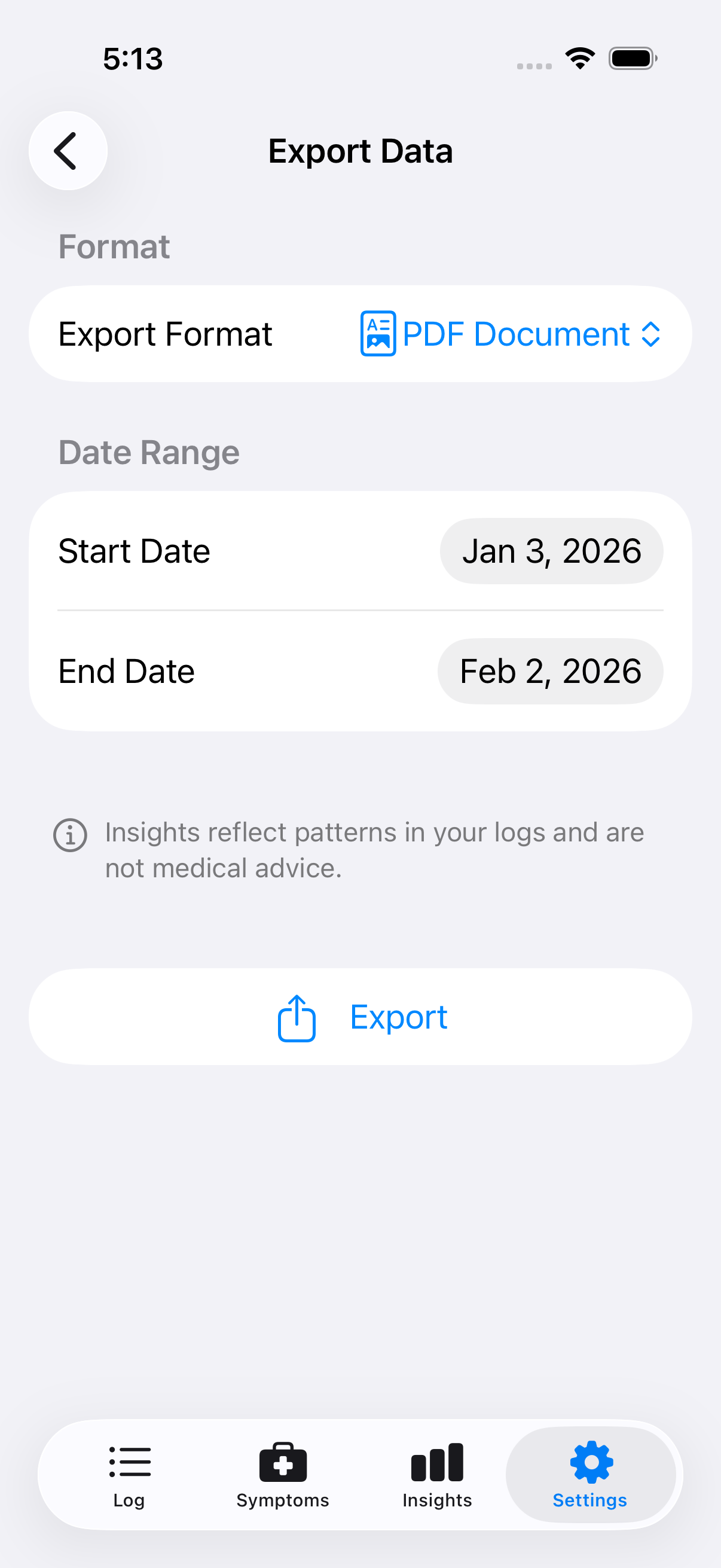Select the Log list icon in the tab bar

tap(129, 1461)
